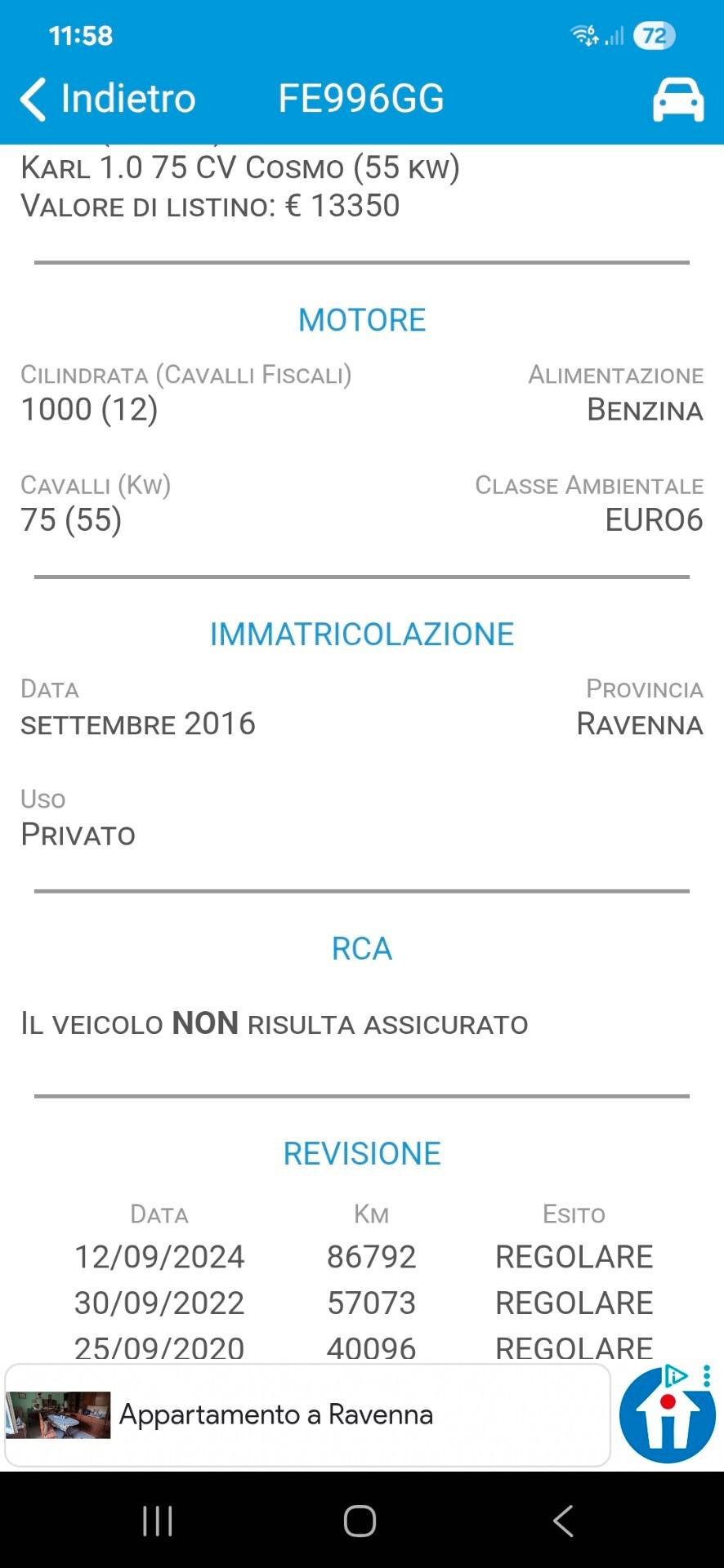Go back with the Indietro button
This screenshot has width=724, height=1568.
coord(108,99)
